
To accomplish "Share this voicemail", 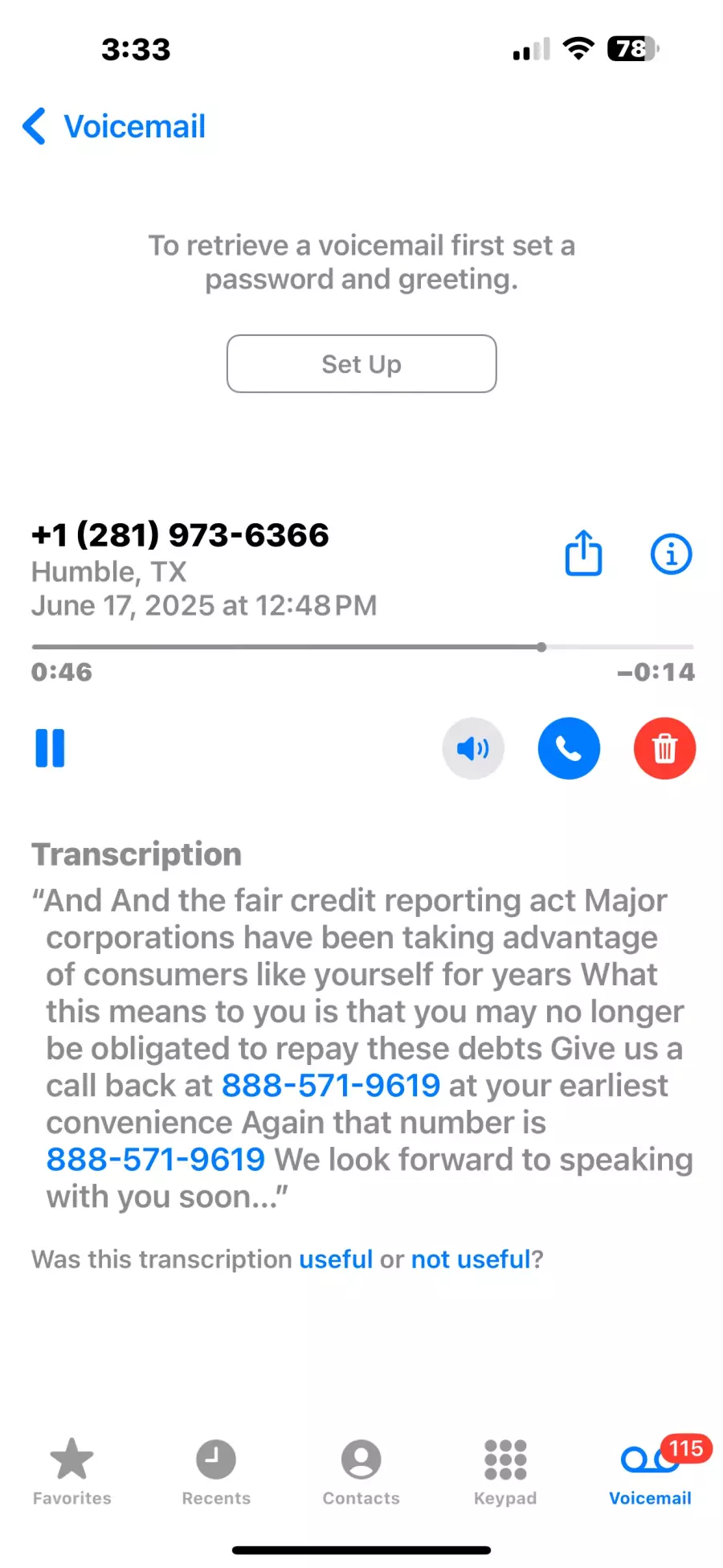I will click(x=583, y=554).
